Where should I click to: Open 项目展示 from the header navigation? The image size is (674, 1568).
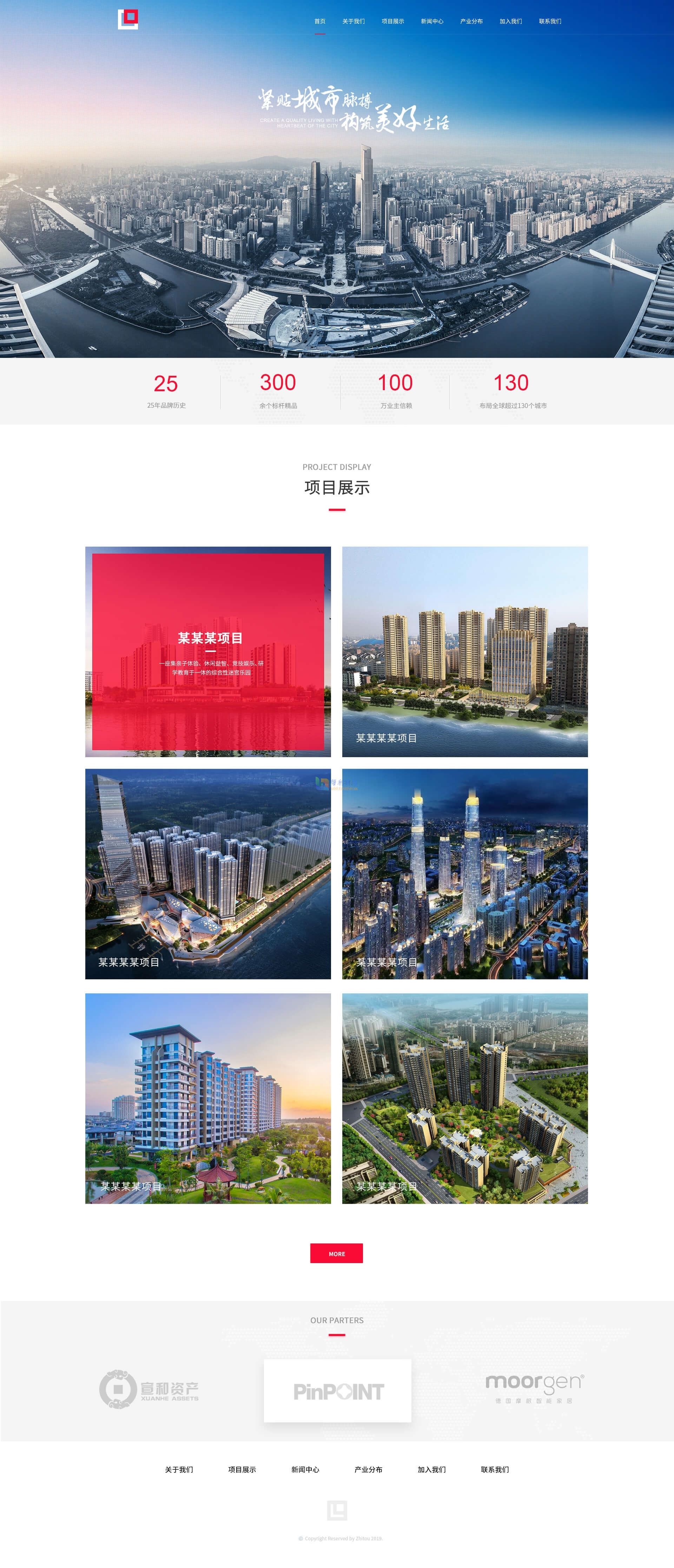(x=393, y=21)
